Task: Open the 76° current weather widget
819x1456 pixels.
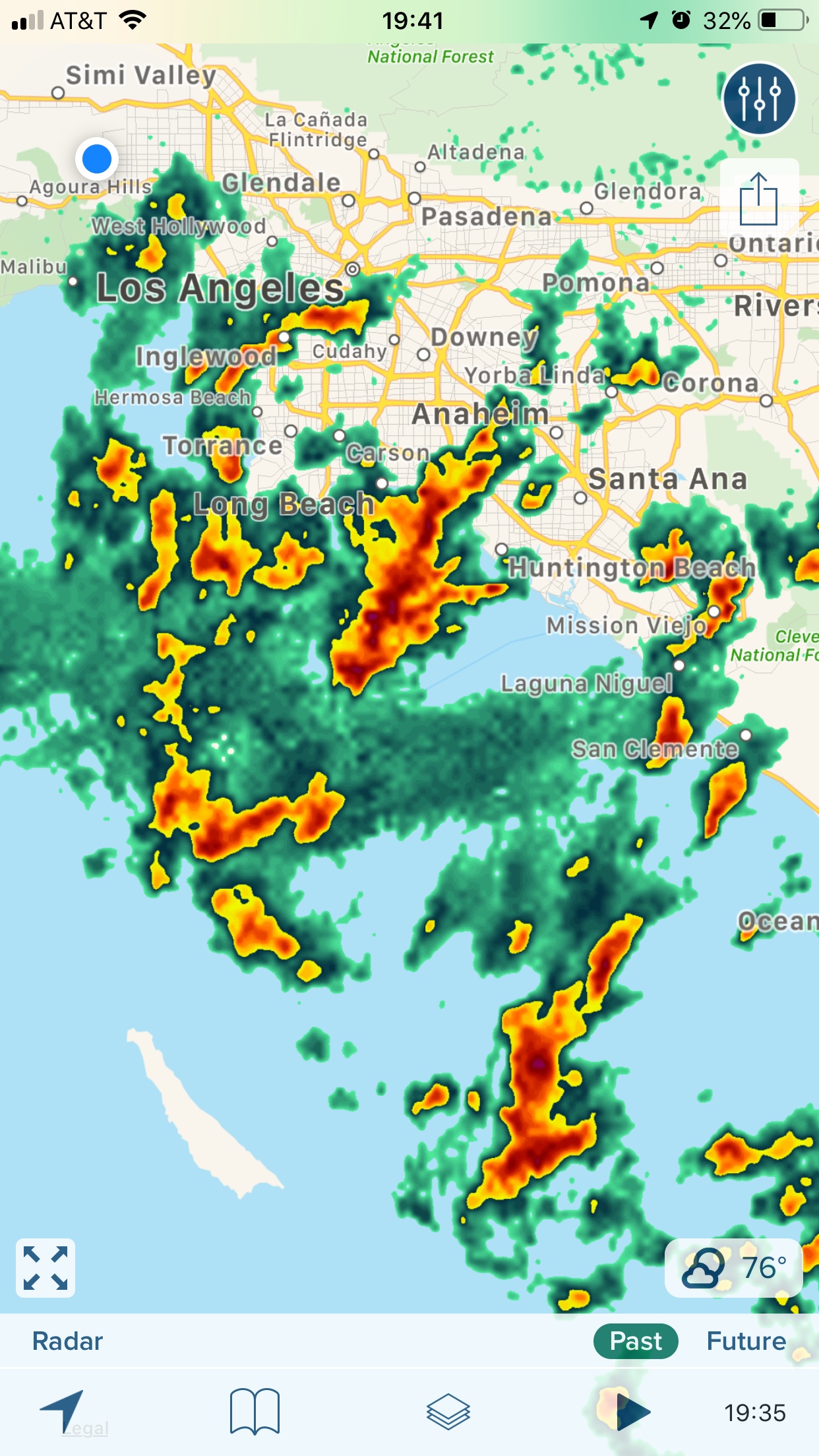Action: (x=733, y=1268)
